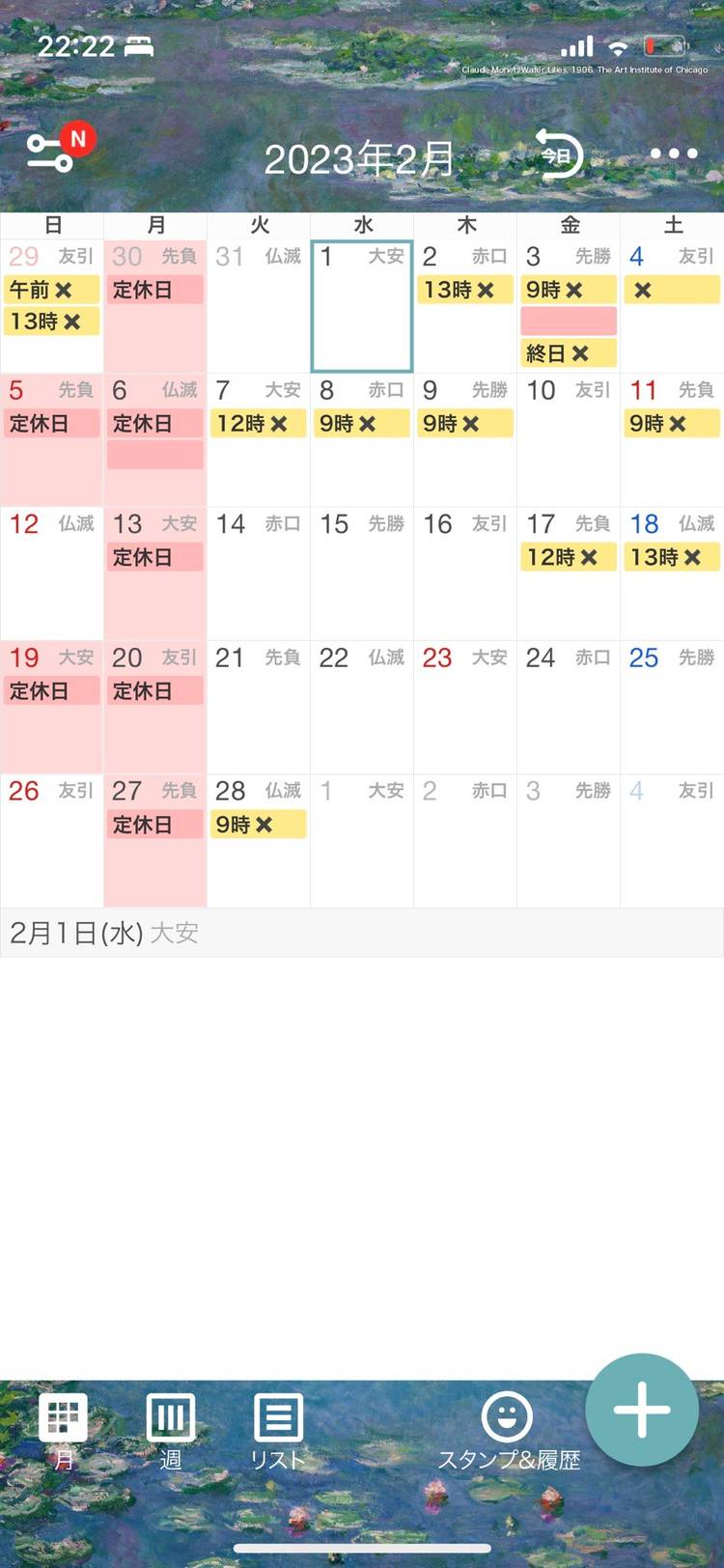
Task: Open スタンプ&履歴 tab
Action: (x=508, y=1431)
